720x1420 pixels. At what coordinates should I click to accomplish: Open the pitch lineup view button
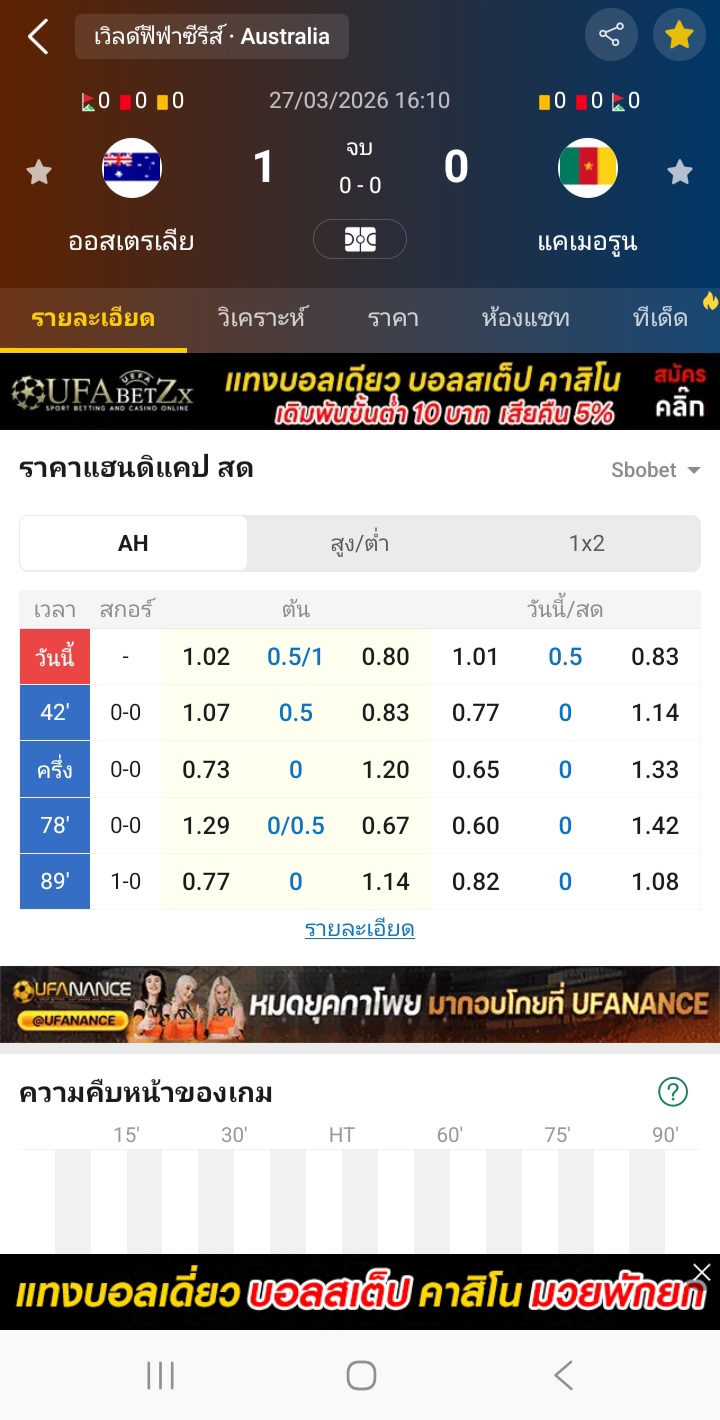[360, 239]
